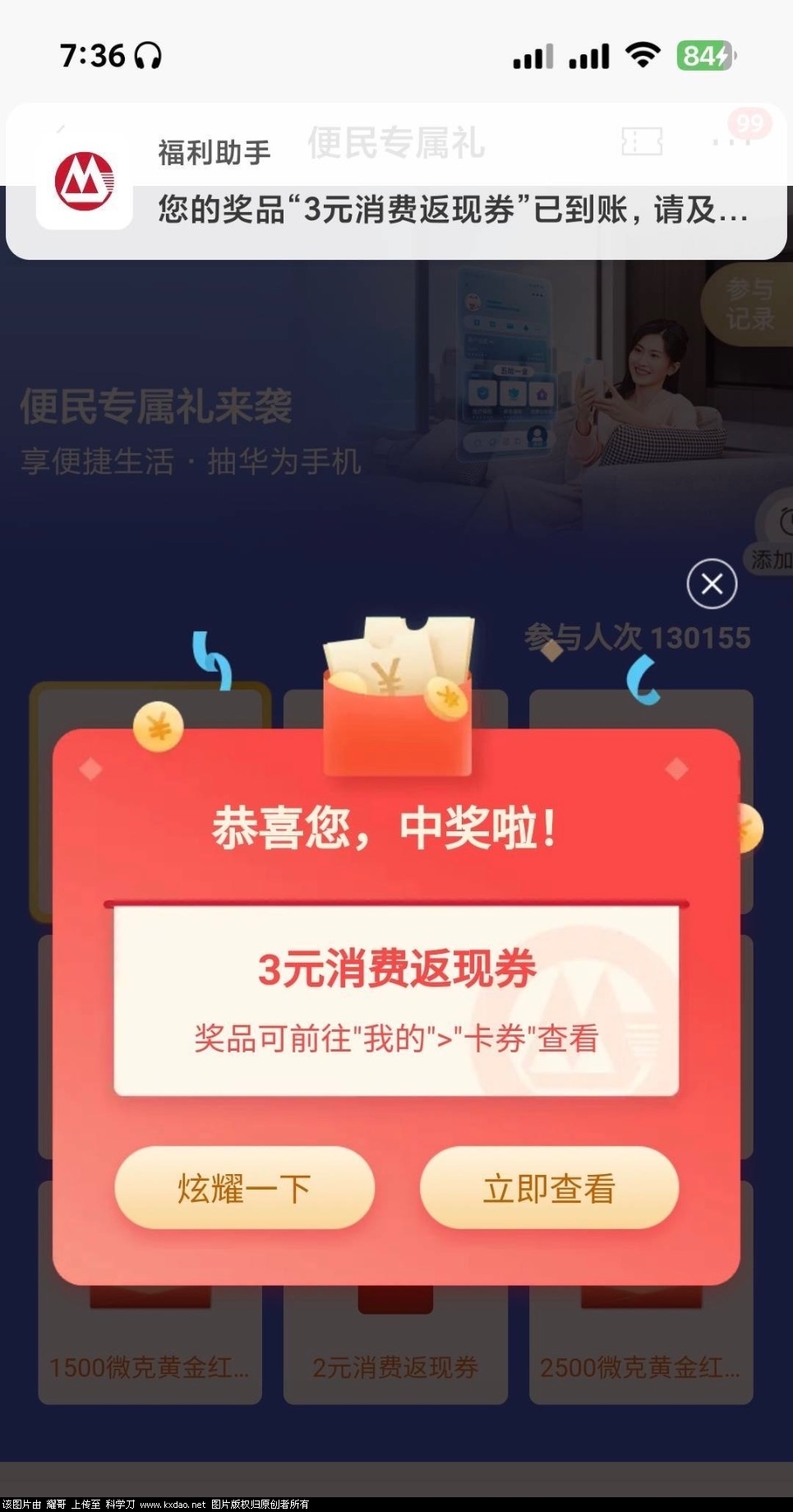Screen dimensions: 793x1512
Task: Tap 炫耀一下 to share the prize
Action: (244, 1188)
